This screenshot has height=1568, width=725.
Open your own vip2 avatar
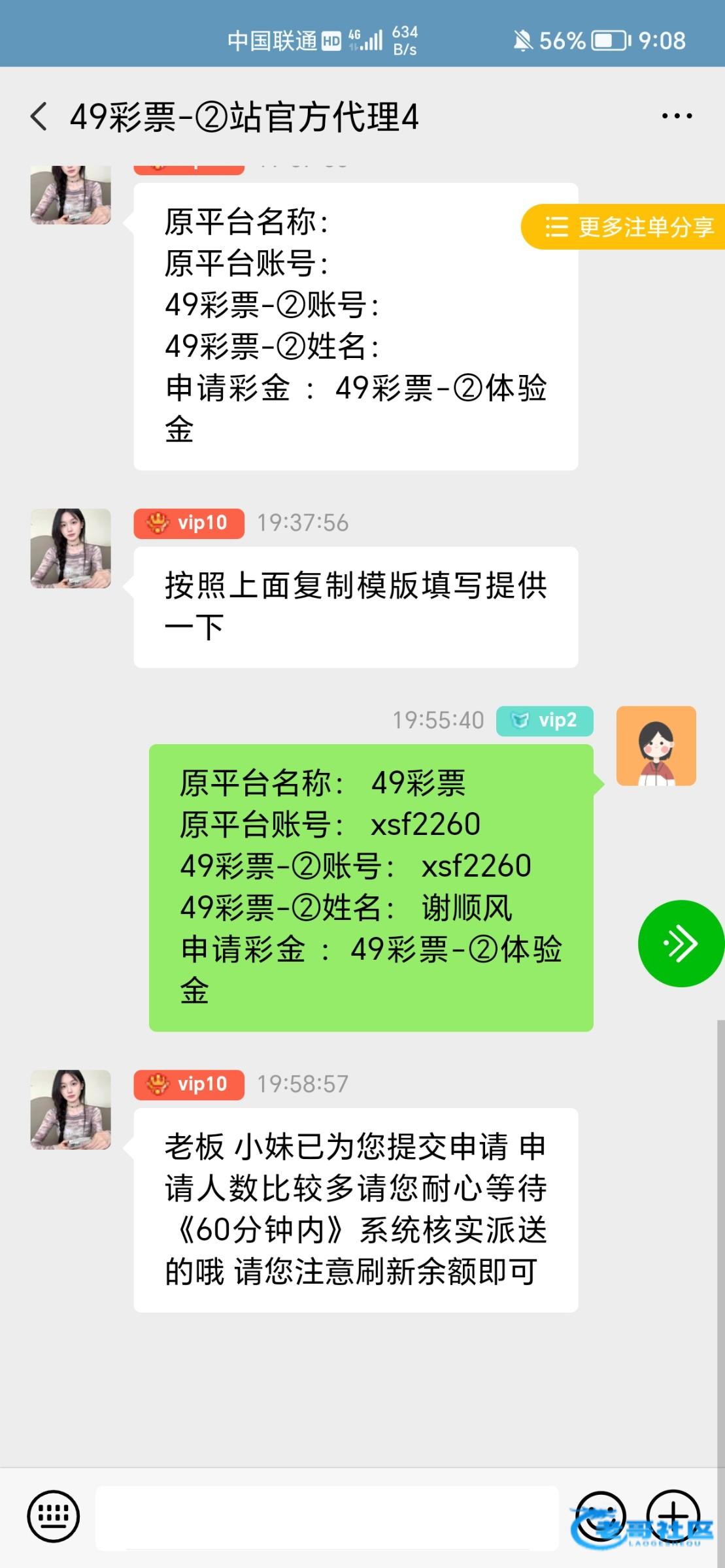point(656,745)
